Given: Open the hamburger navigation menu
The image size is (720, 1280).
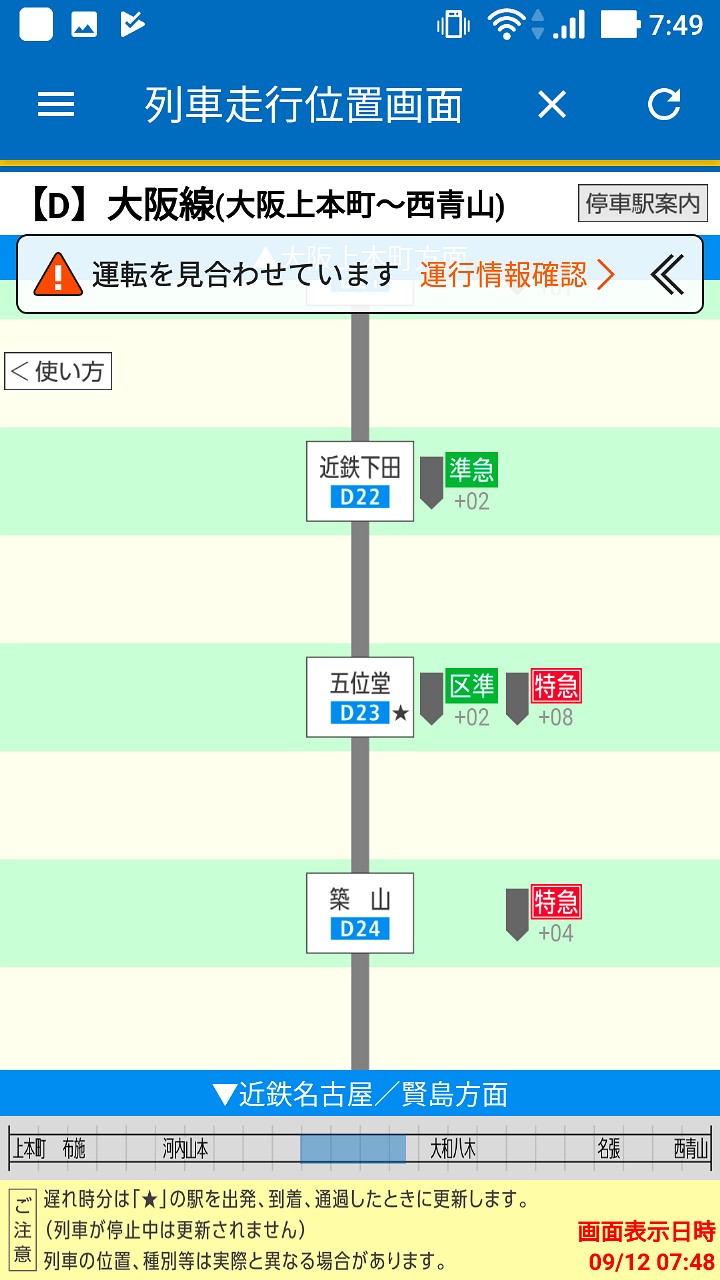Looking at the screenshot, I should 56,104.
